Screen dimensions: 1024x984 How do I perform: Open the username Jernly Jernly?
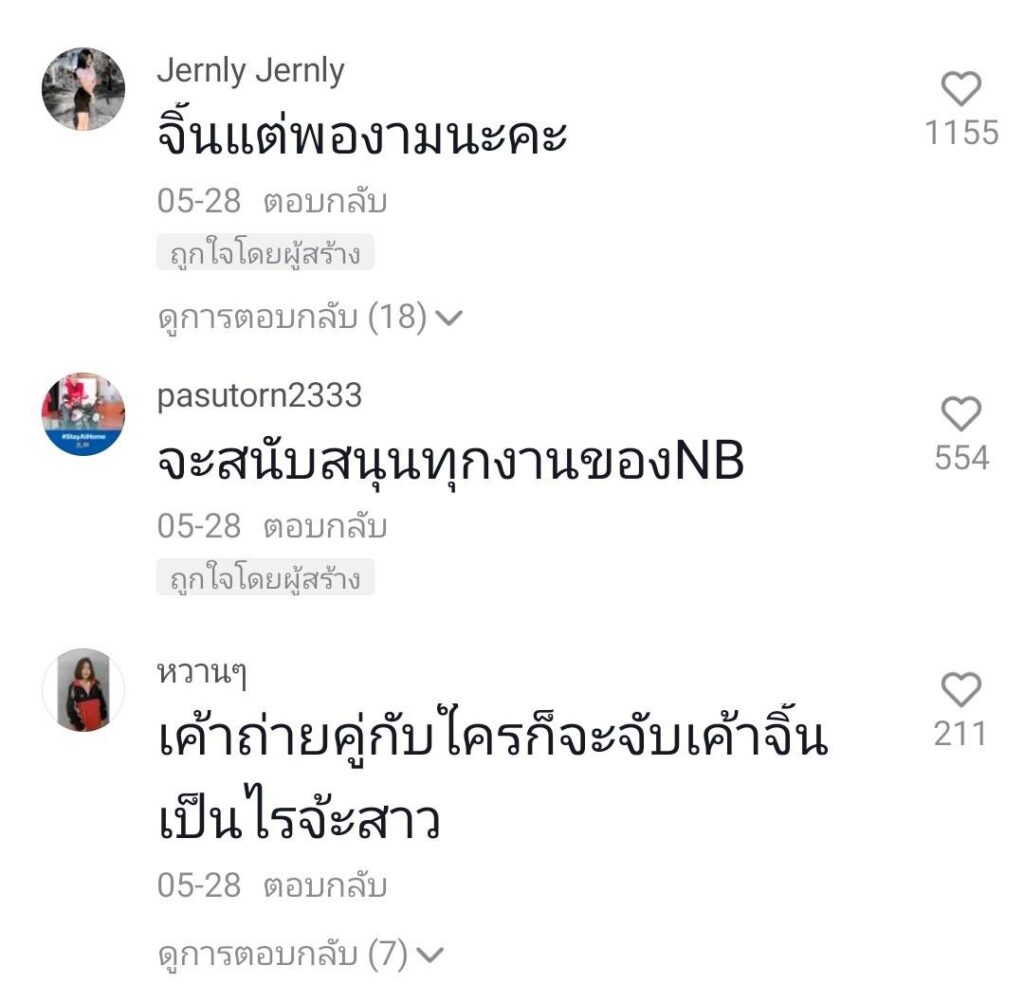coord(250,71)
